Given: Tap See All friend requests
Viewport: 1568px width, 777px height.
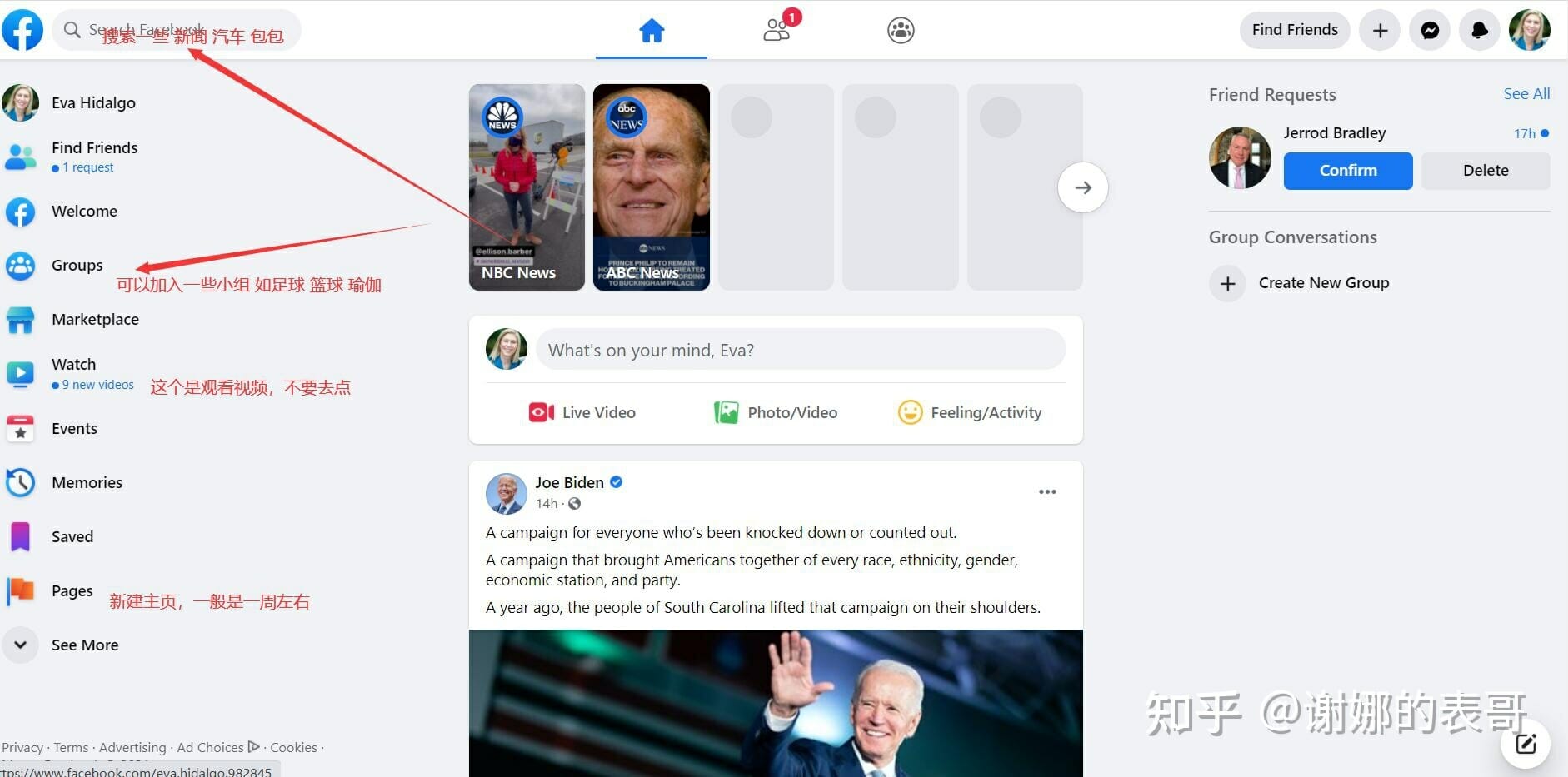Looking at the screenshot, I should tap(1526, 94).
